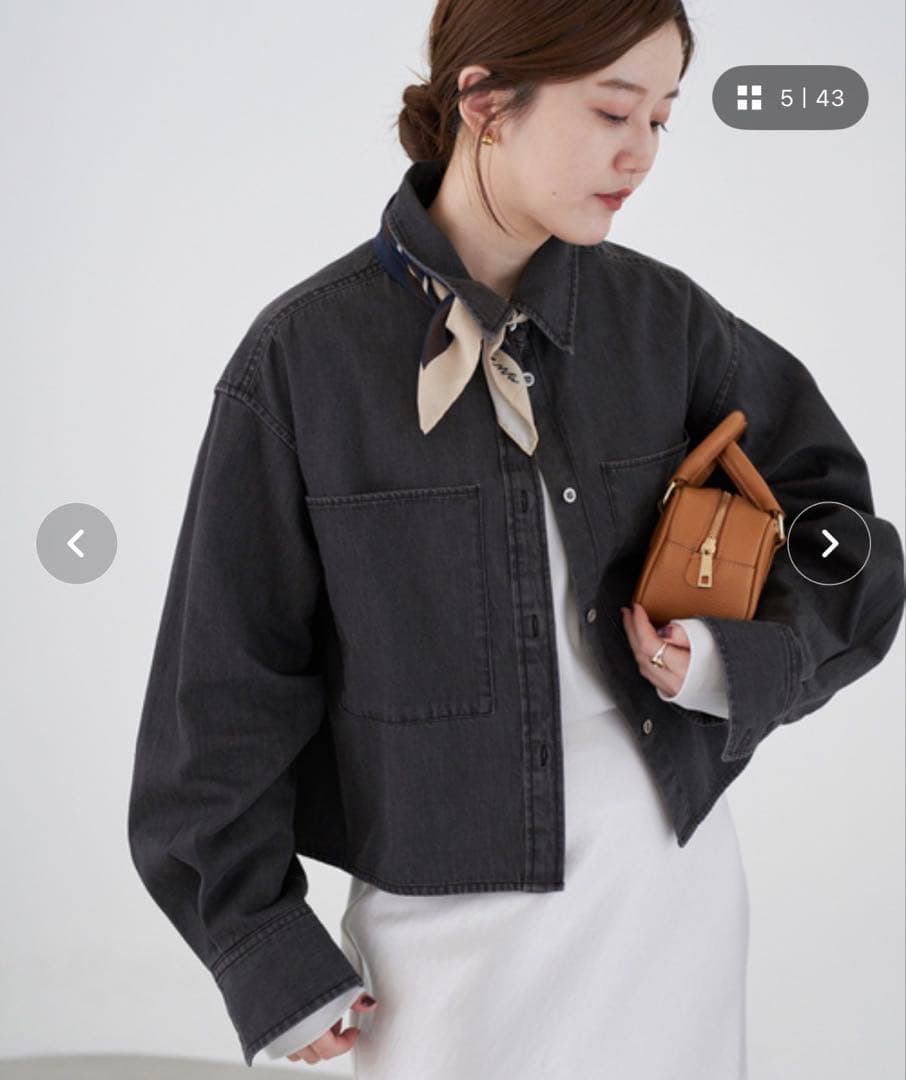The height and width of the screenshot is (1080, 906).
Task: Open the photo grid view (5 | 43)
Action: click(789, 98)
